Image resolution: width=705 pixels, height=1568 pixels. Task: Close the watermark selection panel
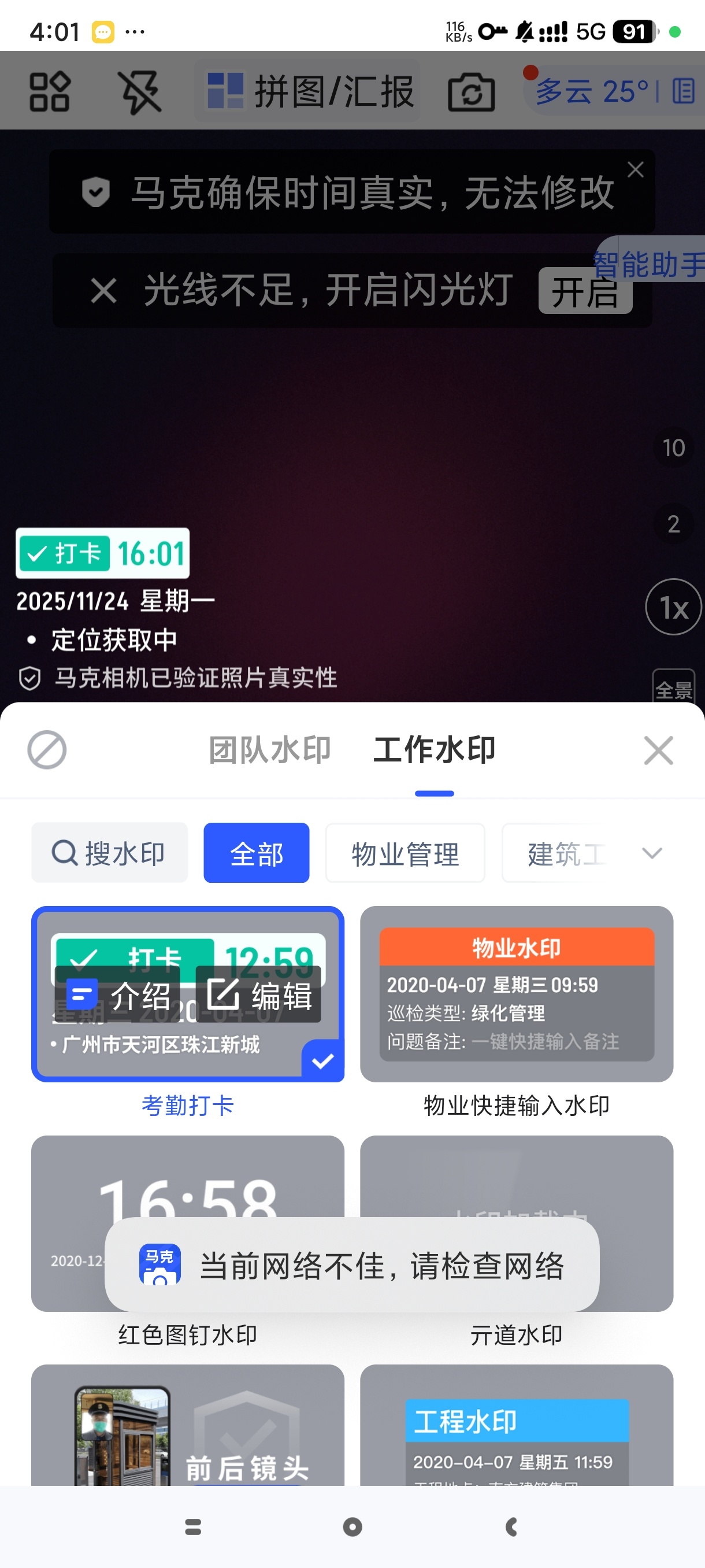tap(658, 750)
